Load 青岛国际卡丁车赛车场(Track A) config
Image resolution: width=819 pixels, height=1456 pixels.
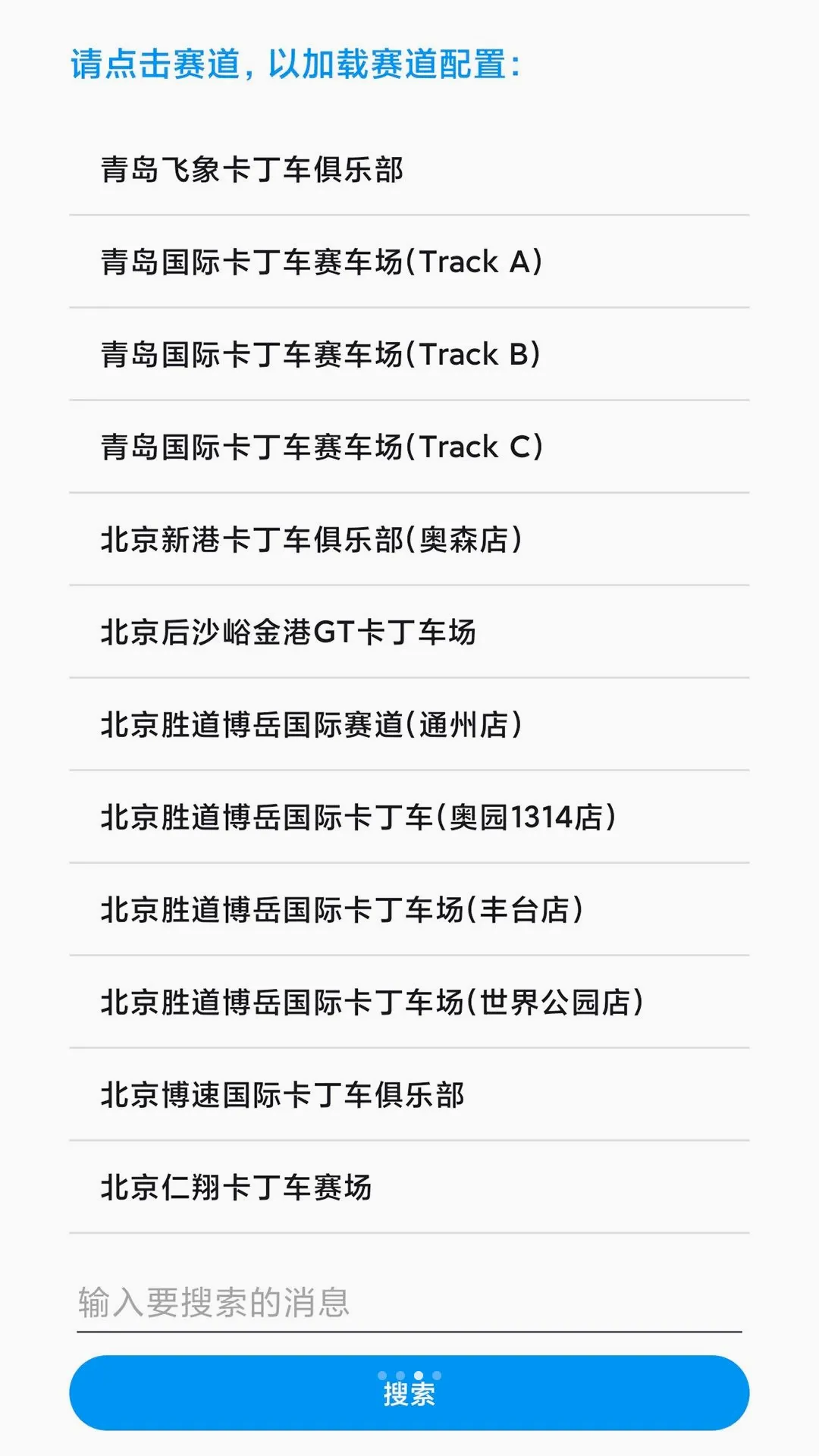(x=409, y=262)
